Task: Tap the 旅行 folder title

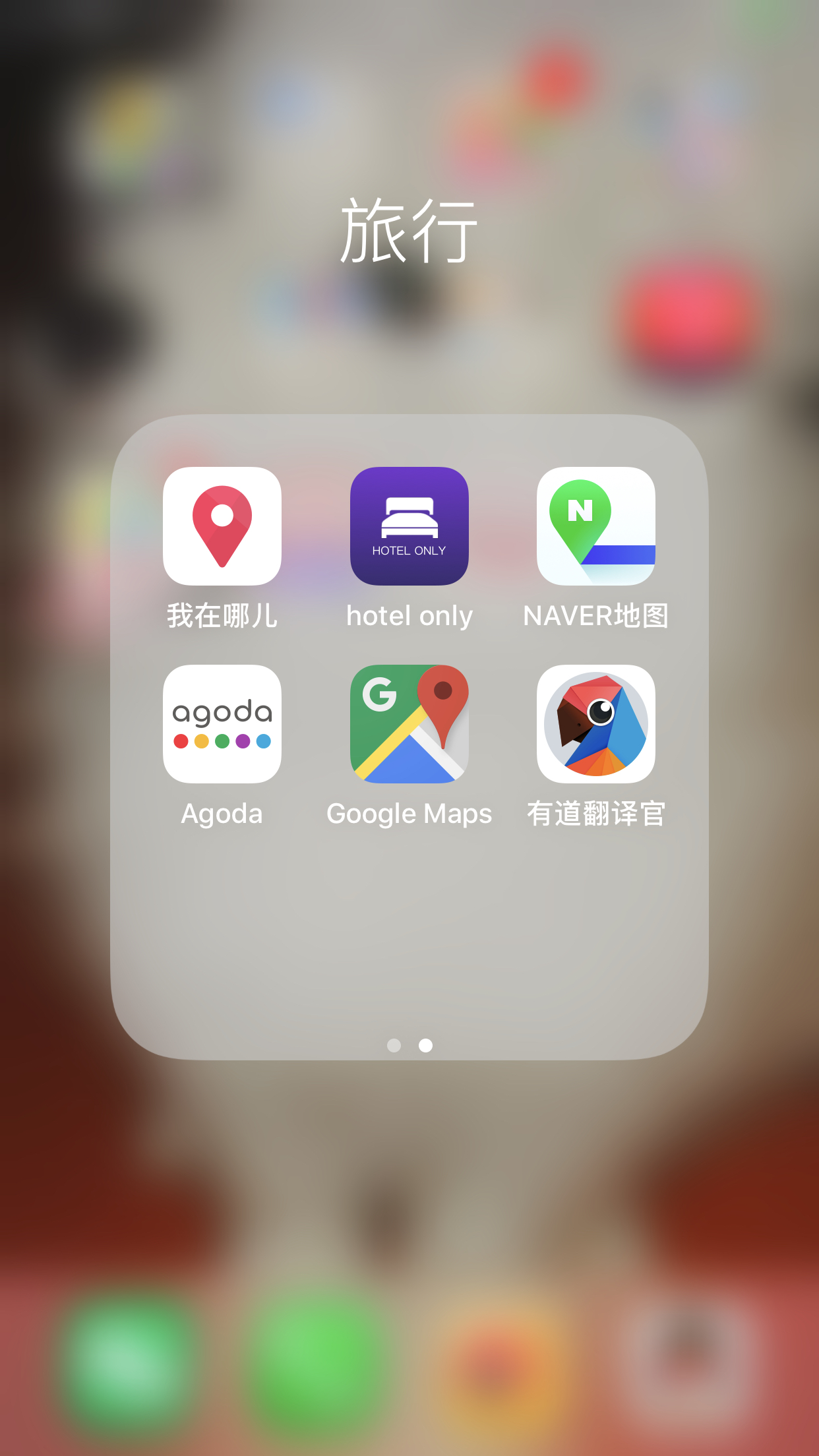Action: (409, 231)
